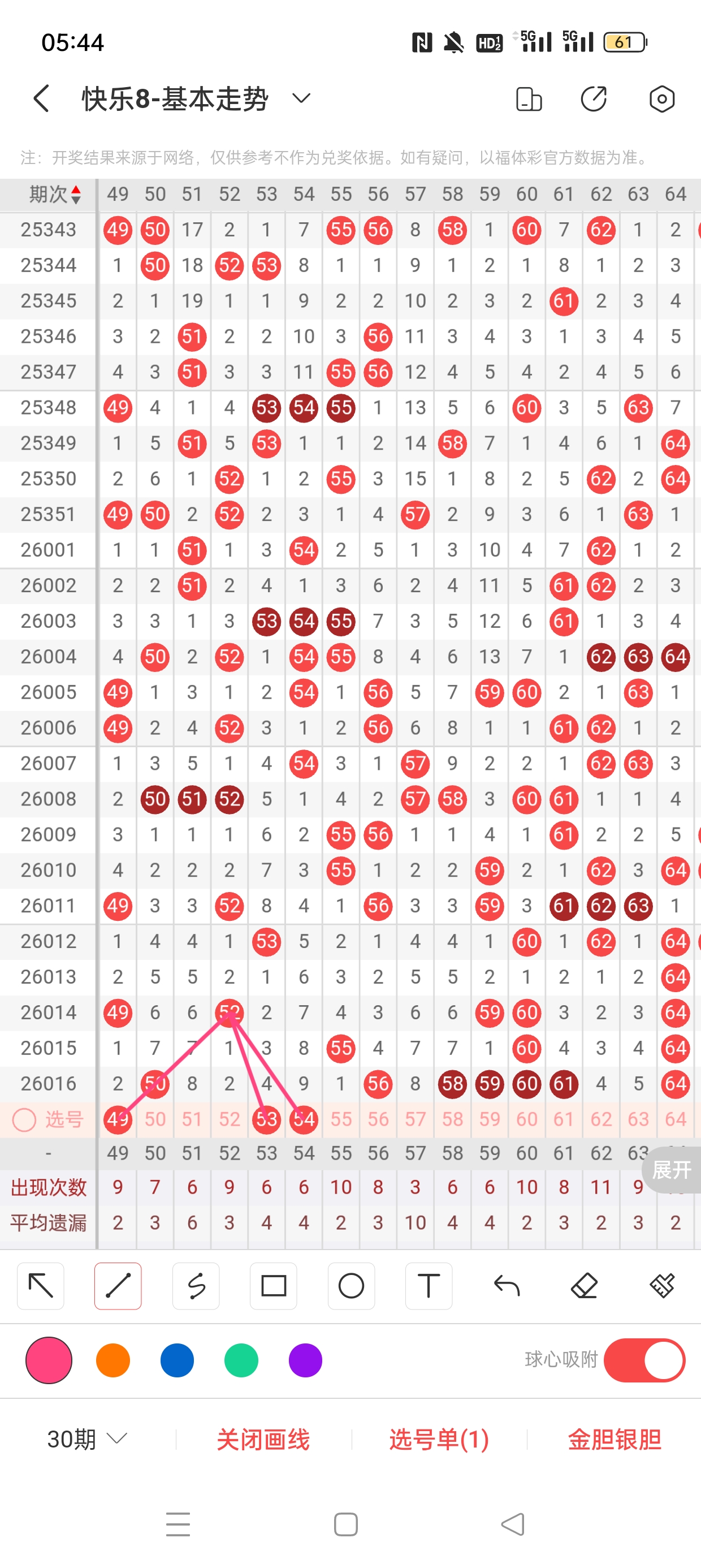Open the hexagon settings icon

661,98
